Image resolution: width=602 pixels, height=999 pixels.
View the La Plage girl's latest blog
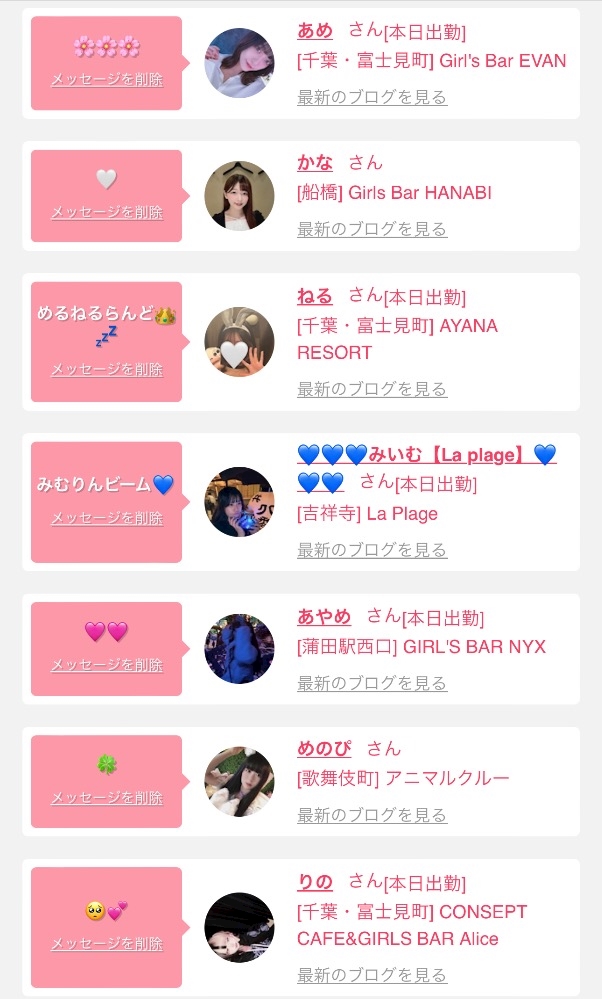pos(372,550)
